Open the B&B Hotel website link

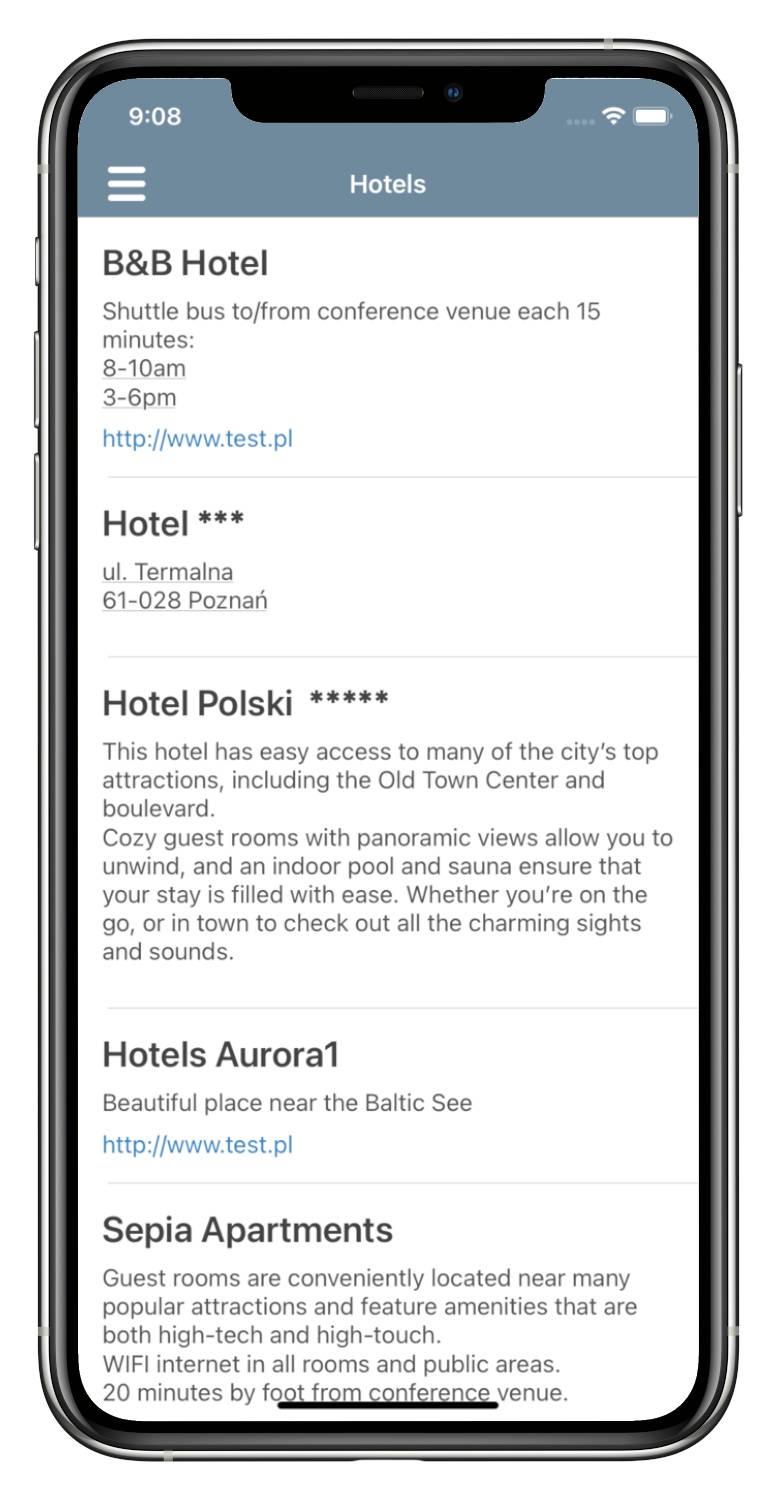(197, 438)
